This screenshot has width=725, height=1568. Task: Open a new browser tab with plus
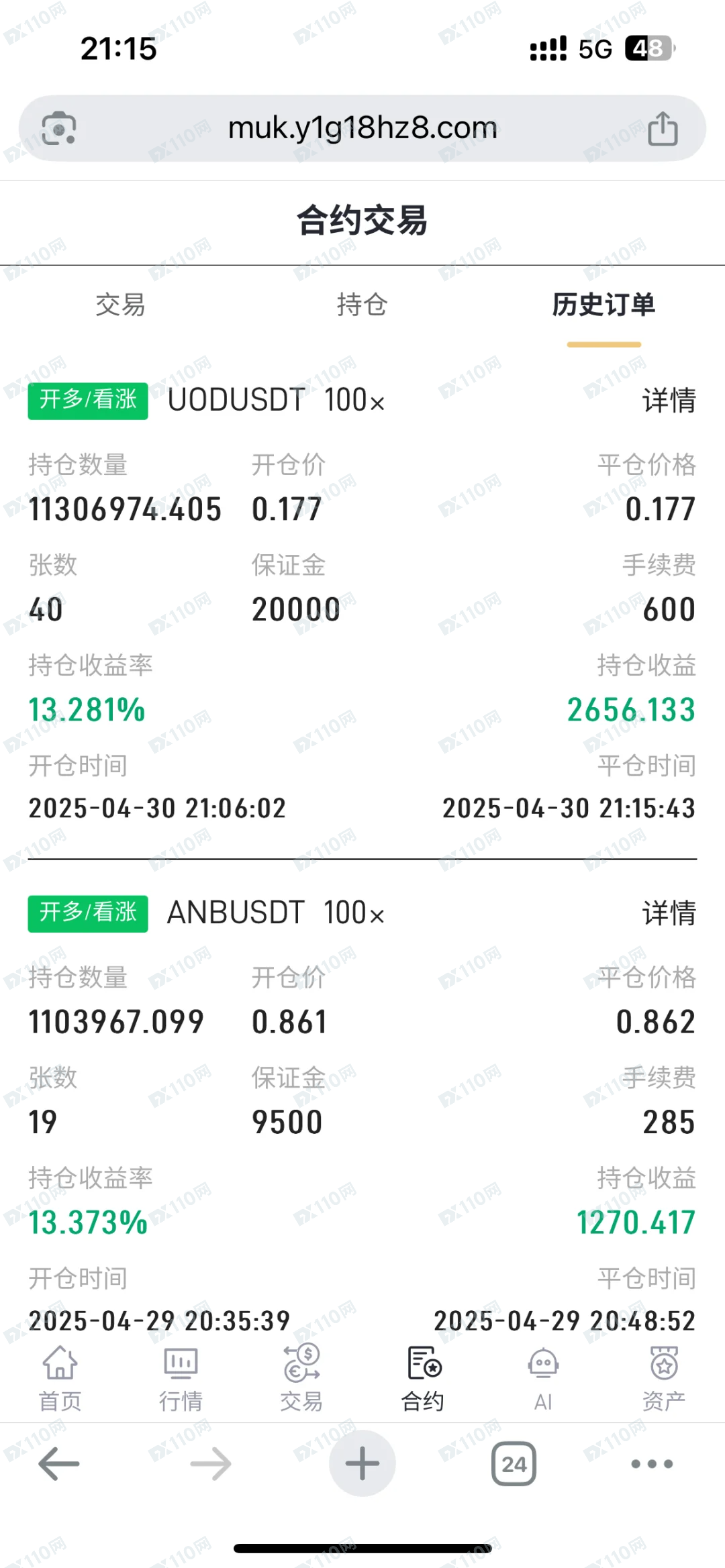coord(362,1463)
